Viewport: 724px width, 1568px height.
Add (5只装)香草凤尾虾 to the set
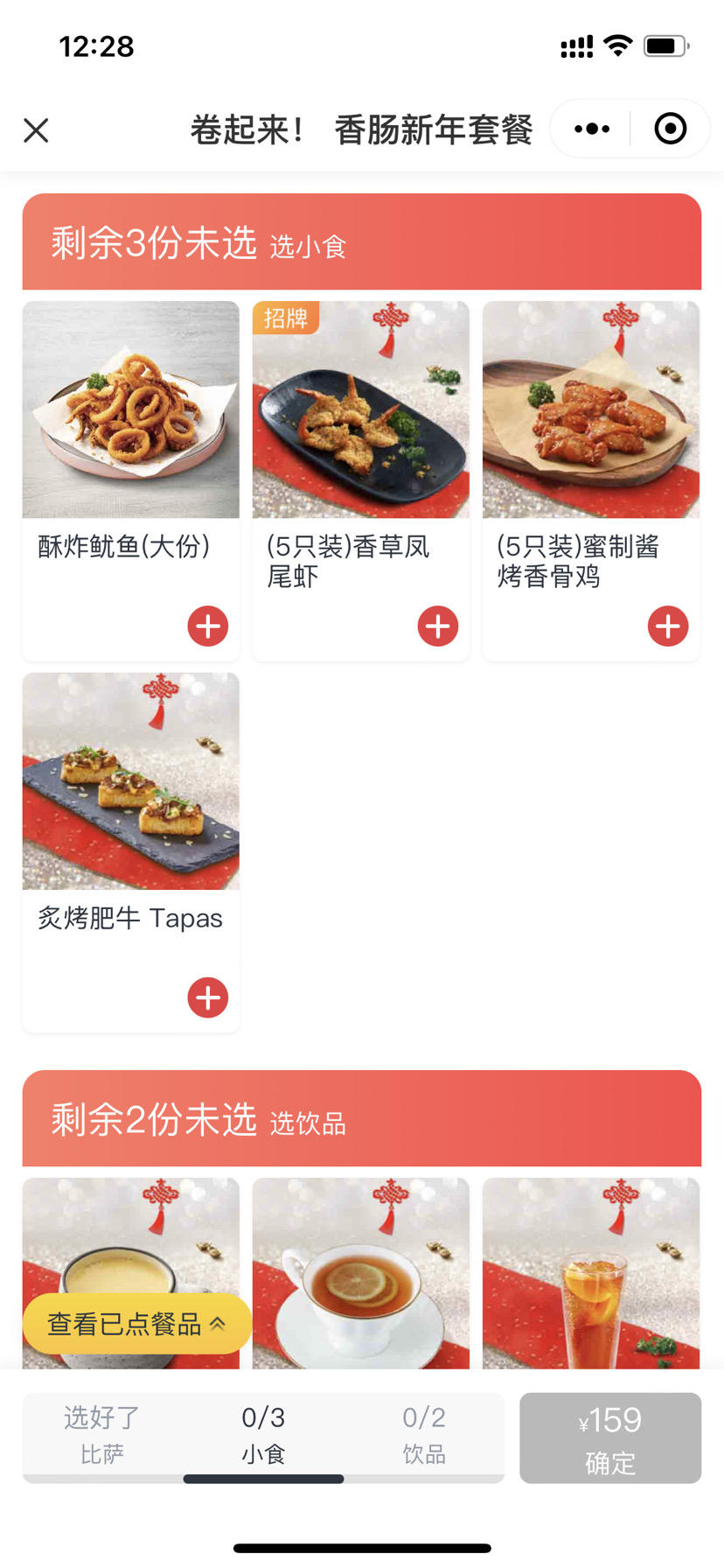[x=437, y=626]
